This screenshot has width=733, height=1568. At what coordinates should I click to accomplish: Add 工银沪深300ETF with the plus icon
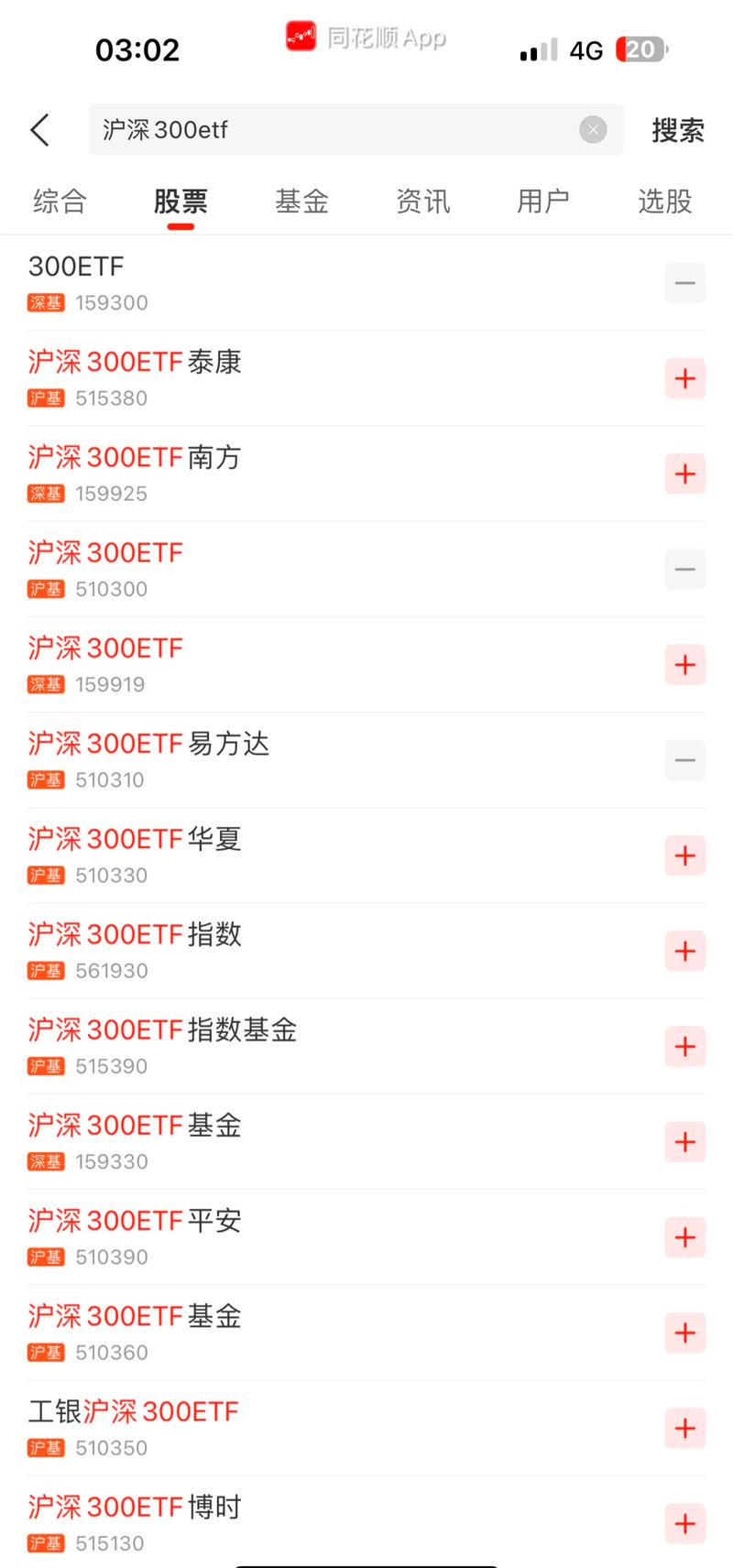684,1428
